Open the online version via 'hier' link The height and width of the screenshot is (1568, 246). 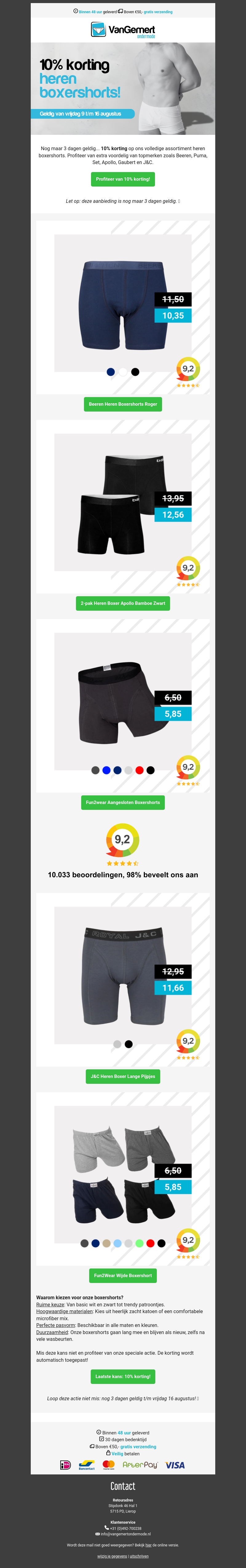pyautogui.click(x=148, y=1545)
